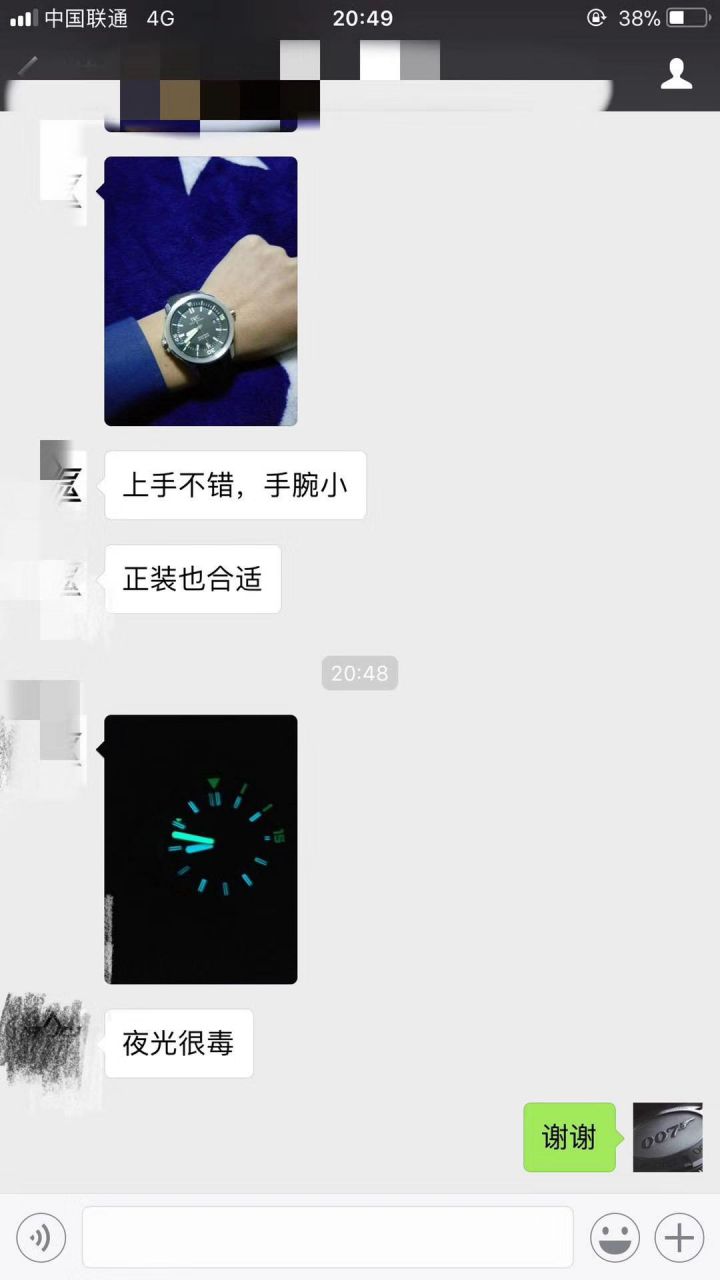Viewport: 720px width, 1280px height.
Task: Tap the plus icon to open attachment options
Action: (x=679, y=1237)
